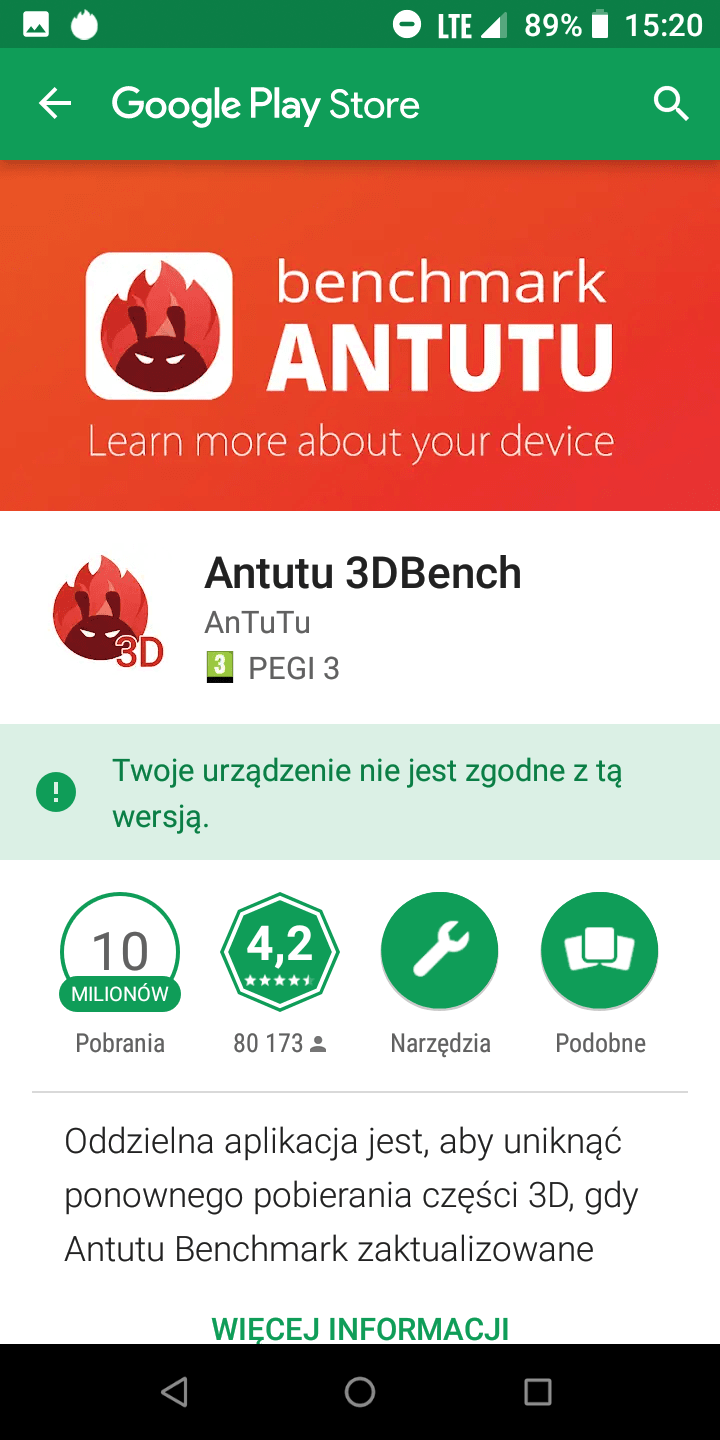Open the recent apps overview
This screenshot has width=720, height=1440.
pyautogui.click(x=538, y=1391)
